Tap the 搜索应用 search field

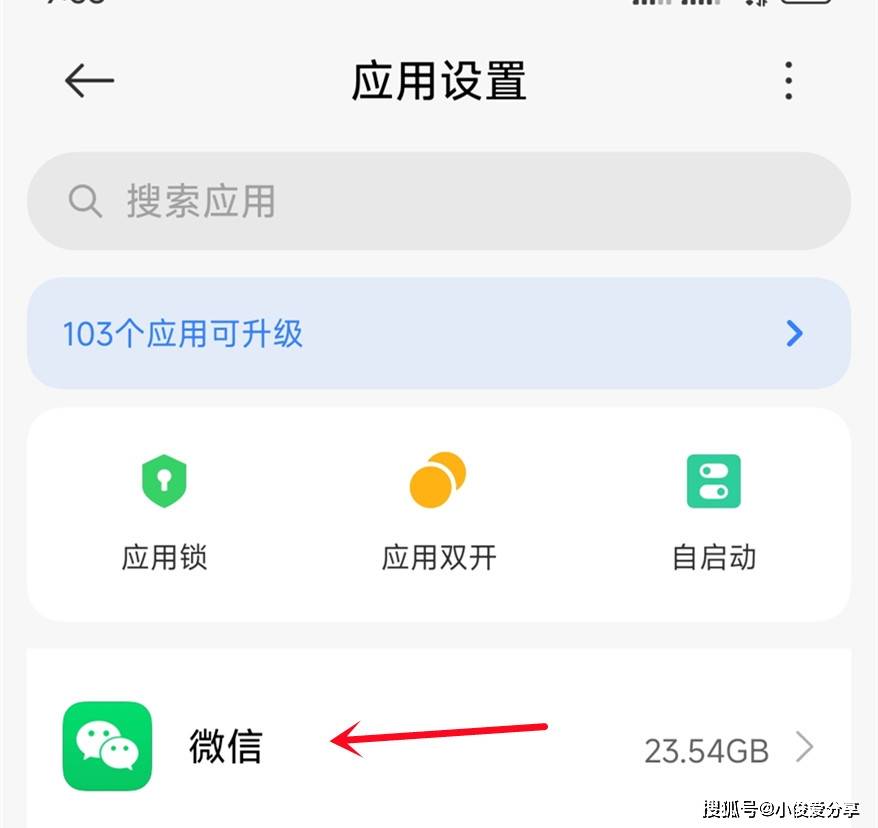438,201
